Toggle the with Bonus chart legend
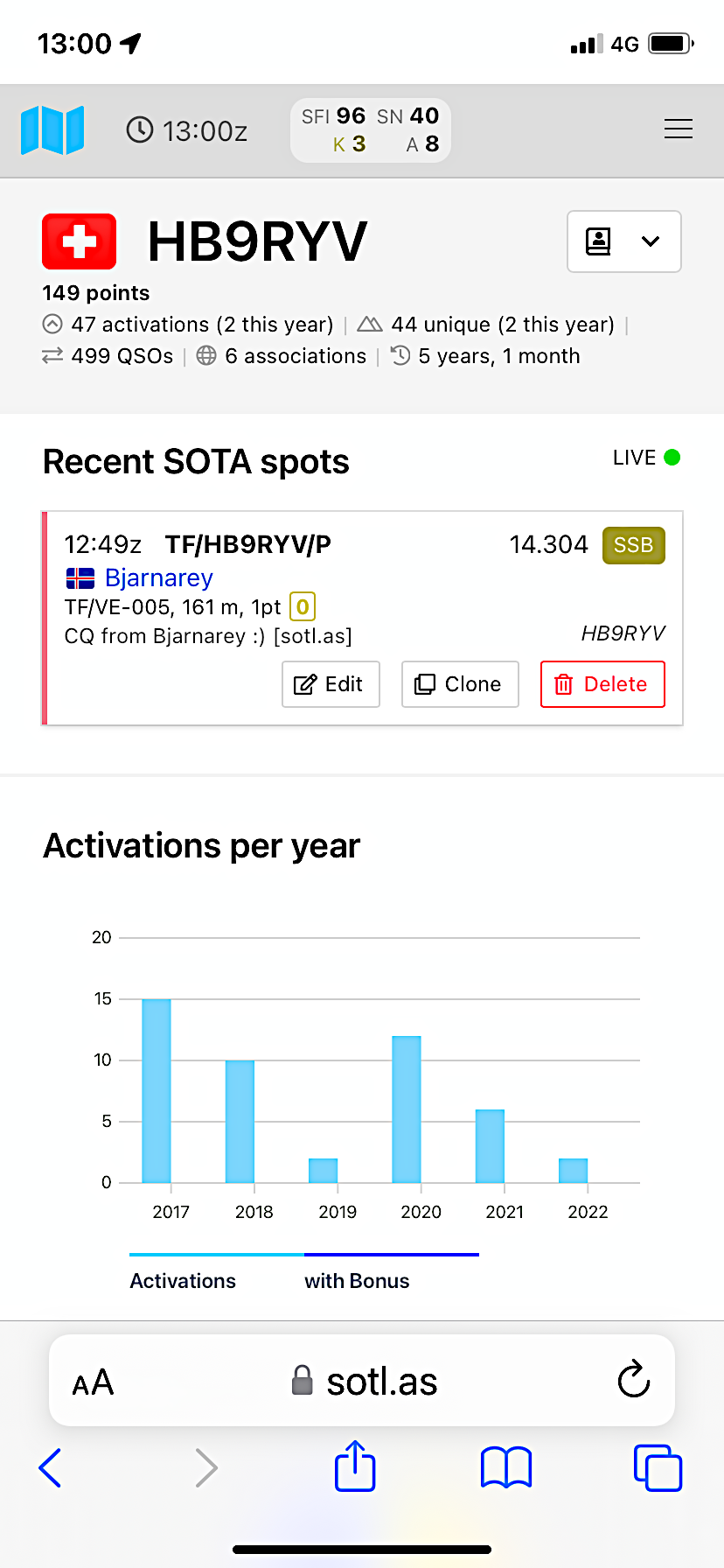This screenshot has width=724, height=1568. (x=357, y=1280)
